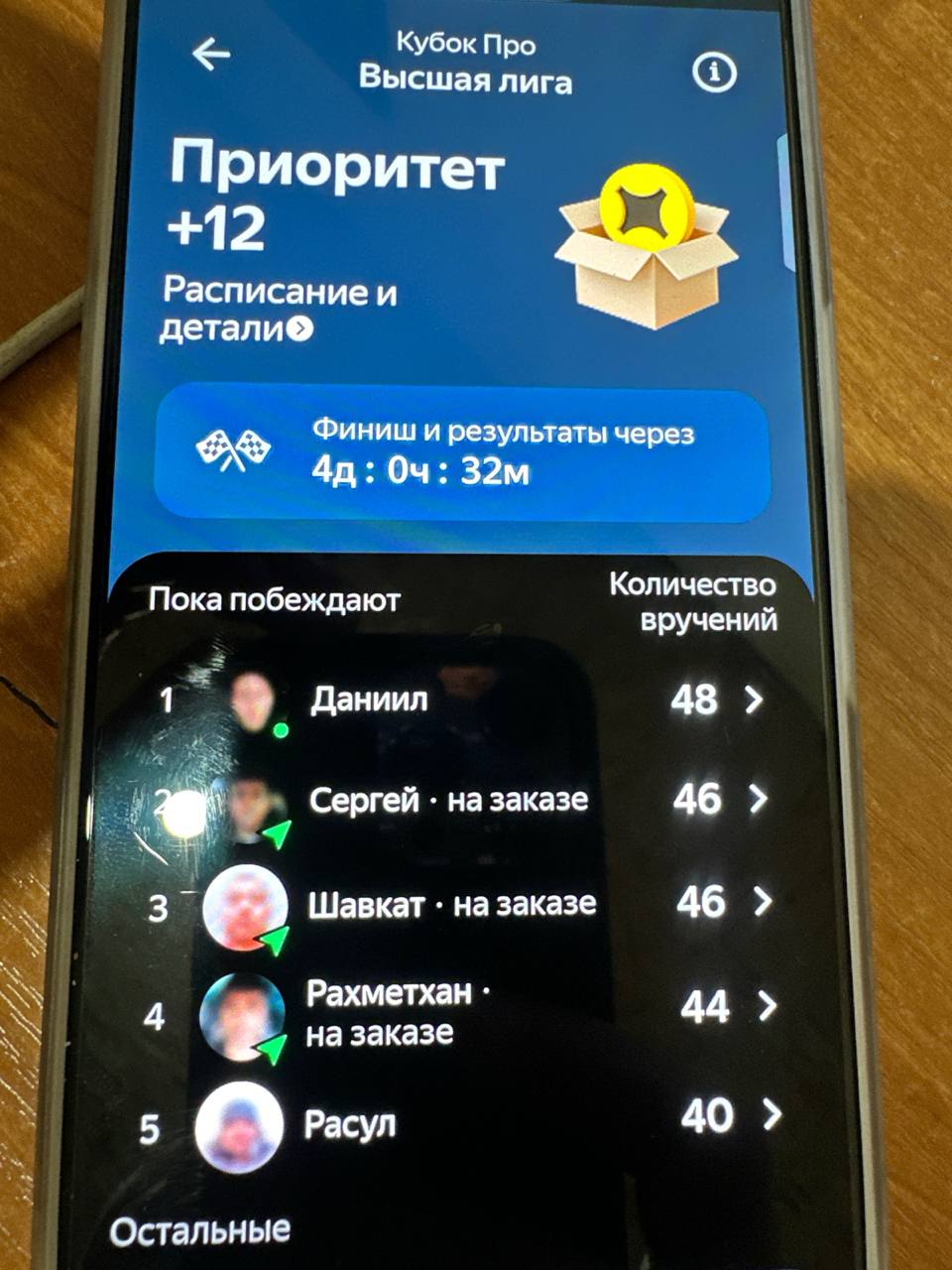Open Расписание и детали link
Image resolution: width=952 pixels, height=1270 pixels.
[279, 309]
